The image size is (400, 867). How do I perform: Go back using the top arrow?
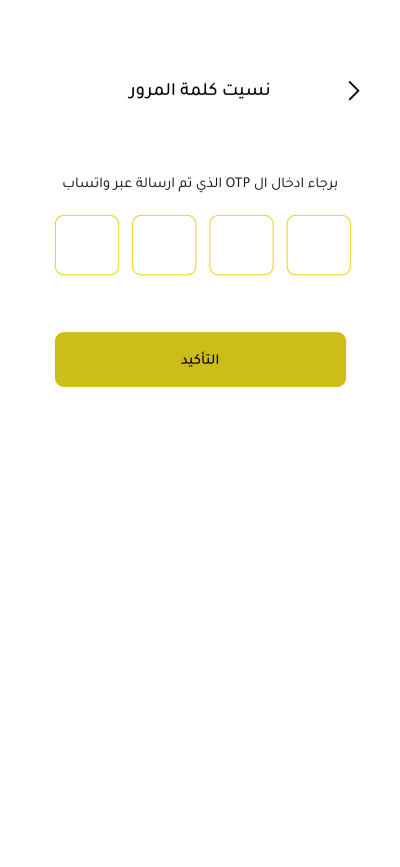(x=354, y=91)
